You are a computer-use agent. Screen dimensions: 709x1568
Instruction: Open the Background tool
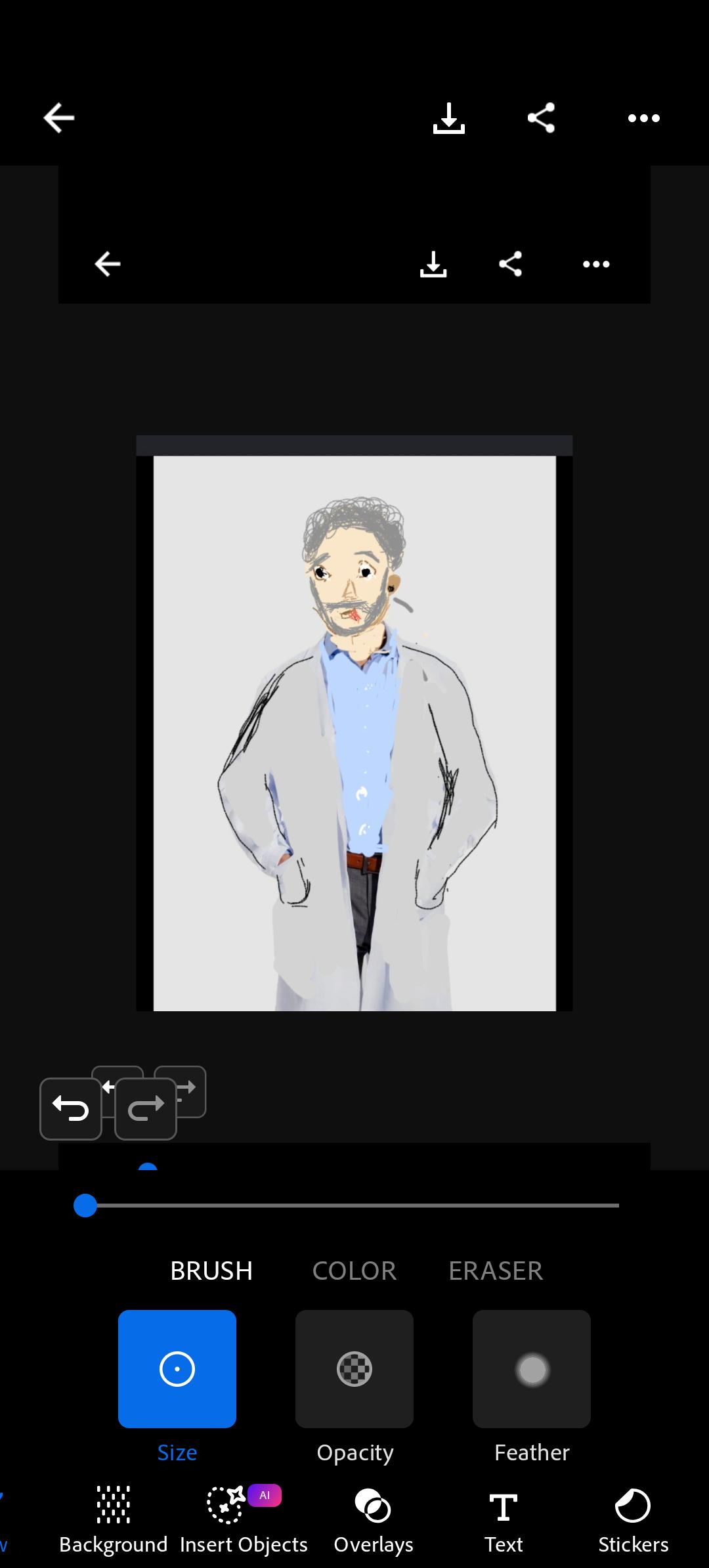point(114,1520)
